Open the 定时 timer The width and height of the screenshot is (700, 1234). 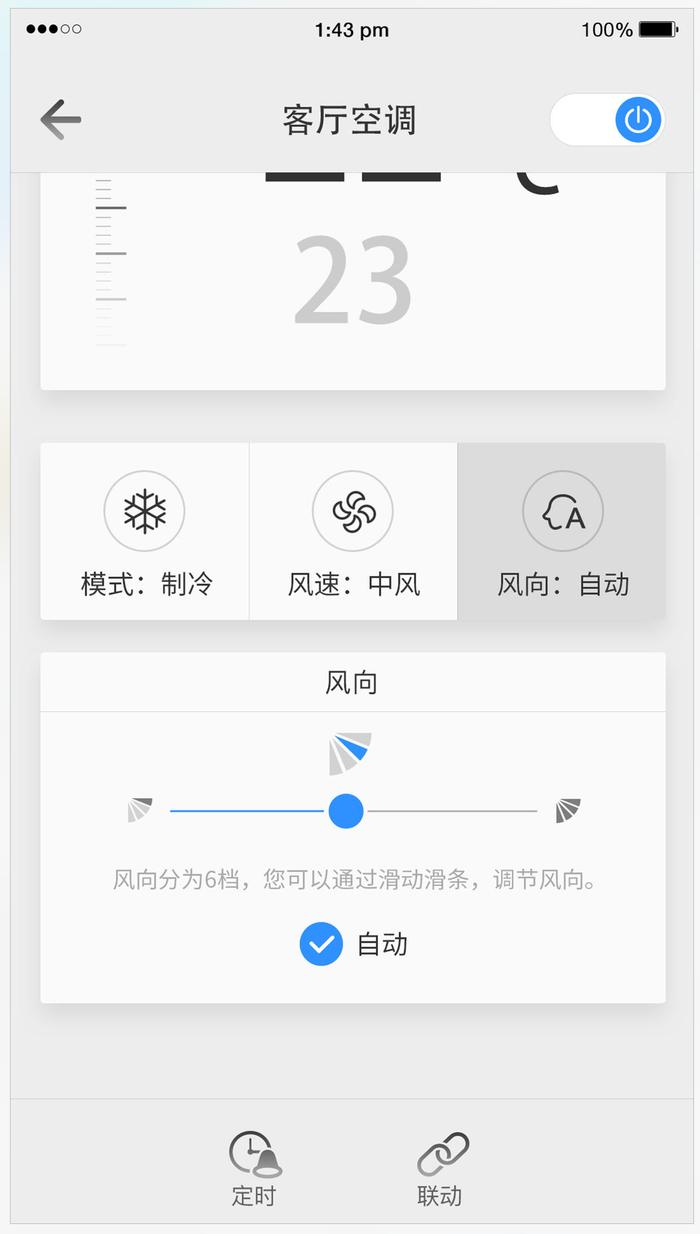[x=254, y=1168]
